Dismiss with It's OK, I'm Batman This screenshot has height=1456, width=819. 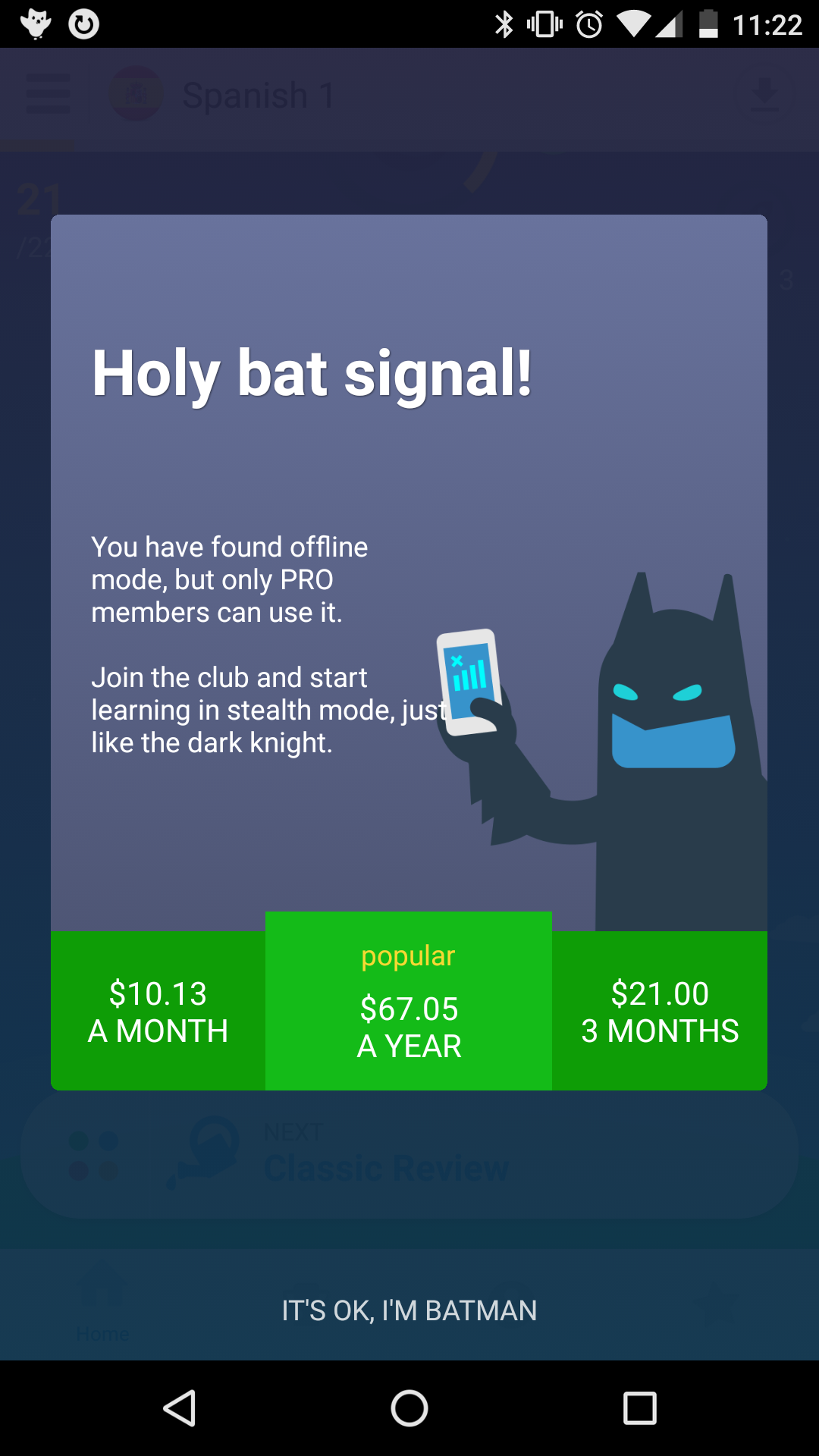point(409,1310)
